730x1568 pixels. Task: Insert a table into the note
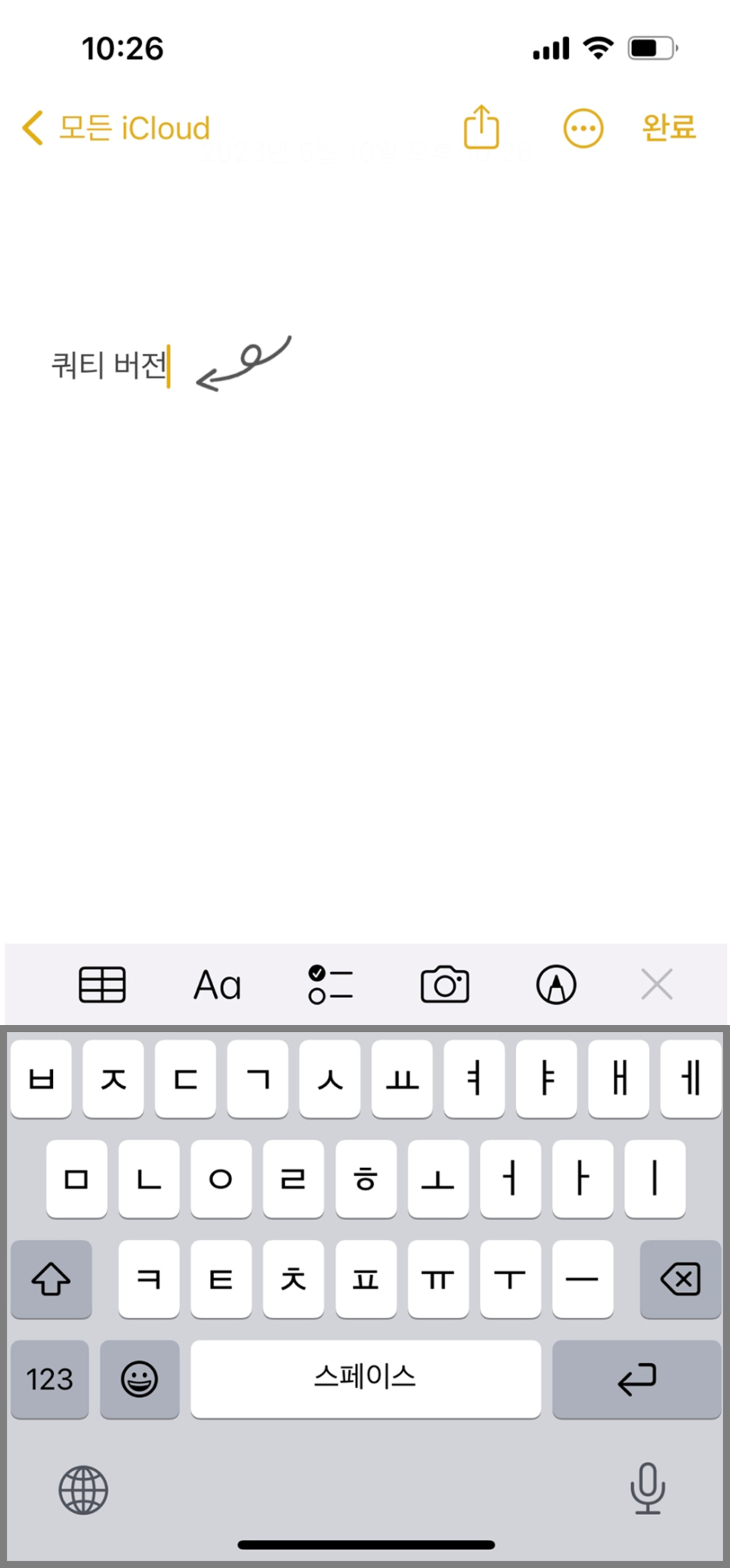102,985
